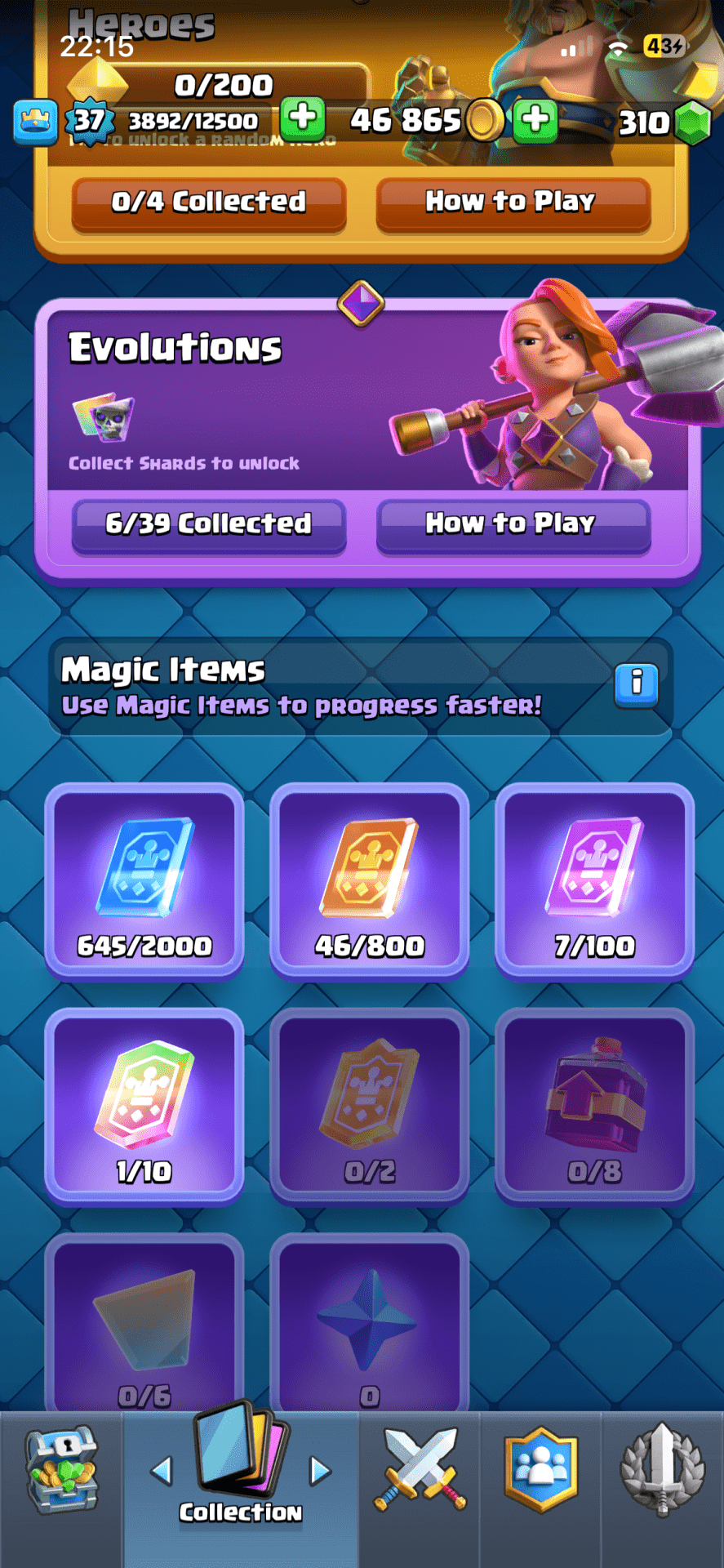Tap How to Play under Heroes
This screenshot has height=1568, width=724.
512,202
